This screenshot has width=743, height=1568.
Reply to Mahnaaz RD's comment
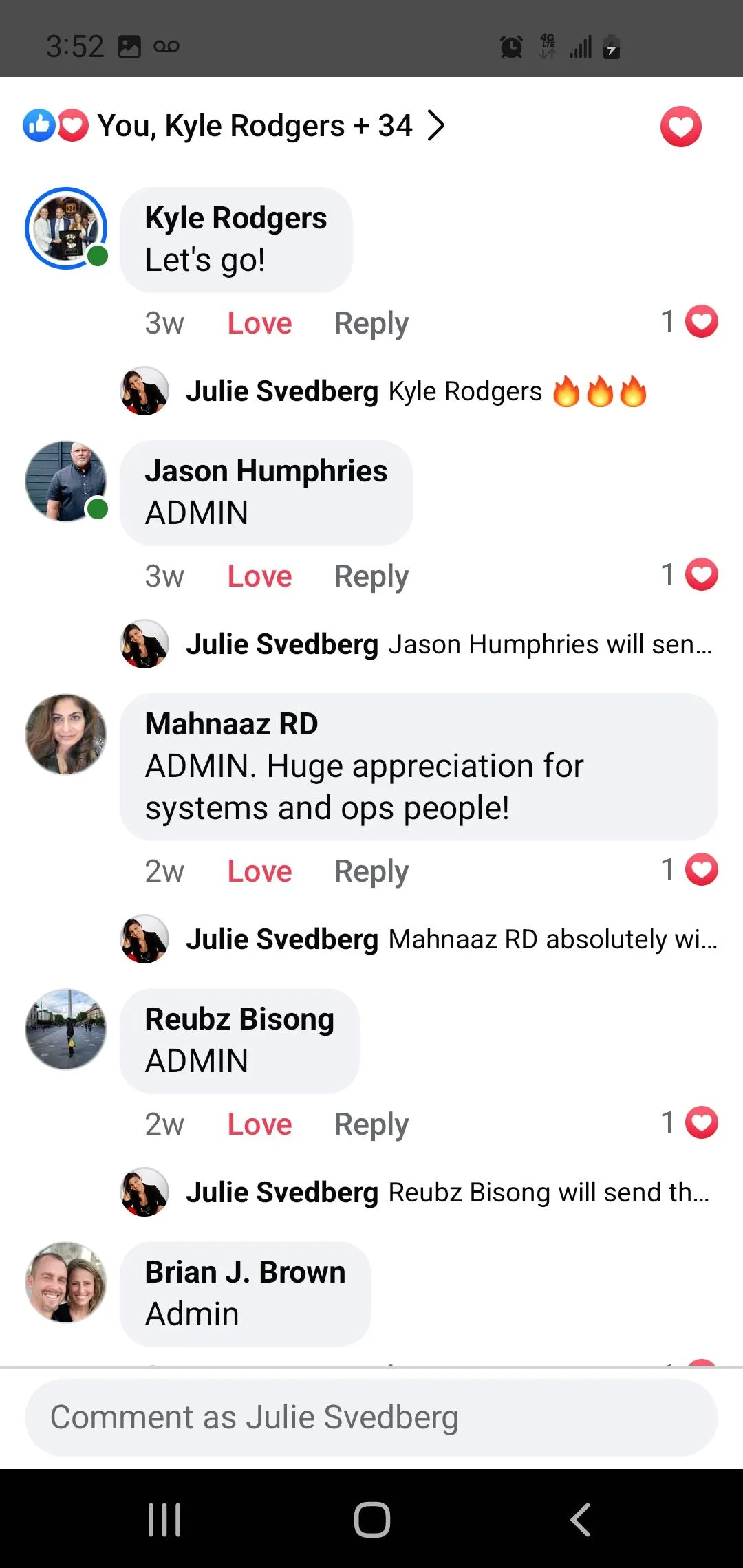pyautogui.click(x=371, y=871)
